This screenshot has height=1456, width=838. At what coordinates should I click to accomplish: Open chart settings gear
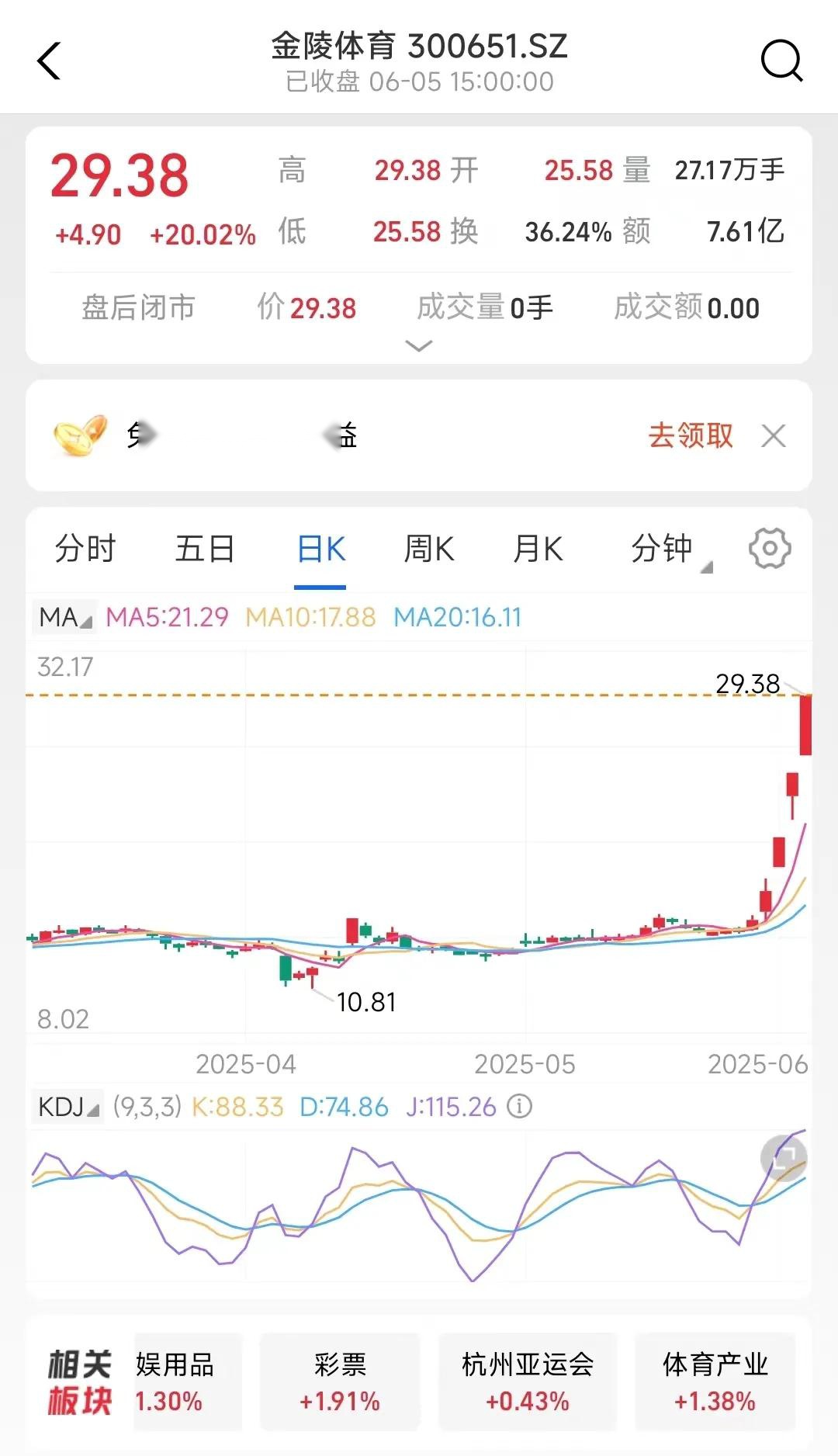point(770,549)
